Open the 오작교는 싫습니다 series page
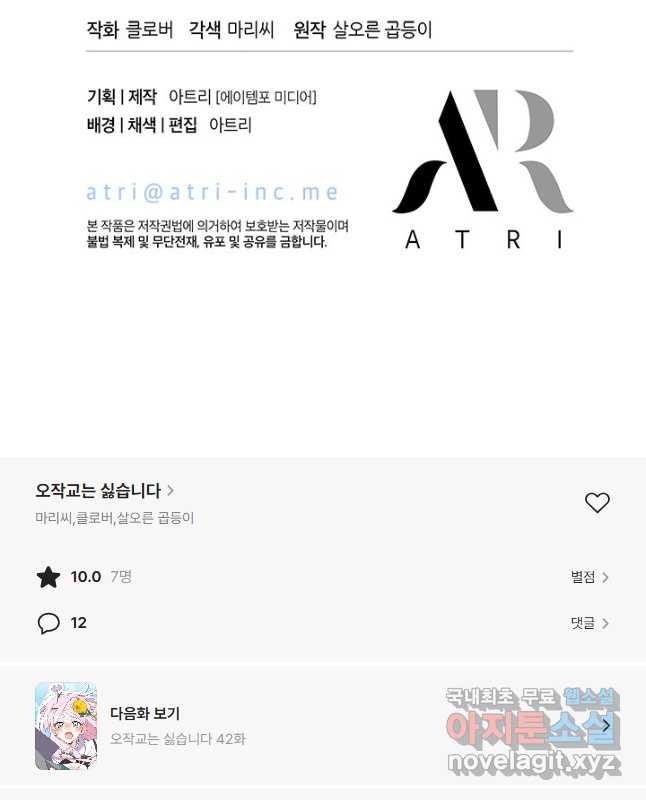 point(104,490)
